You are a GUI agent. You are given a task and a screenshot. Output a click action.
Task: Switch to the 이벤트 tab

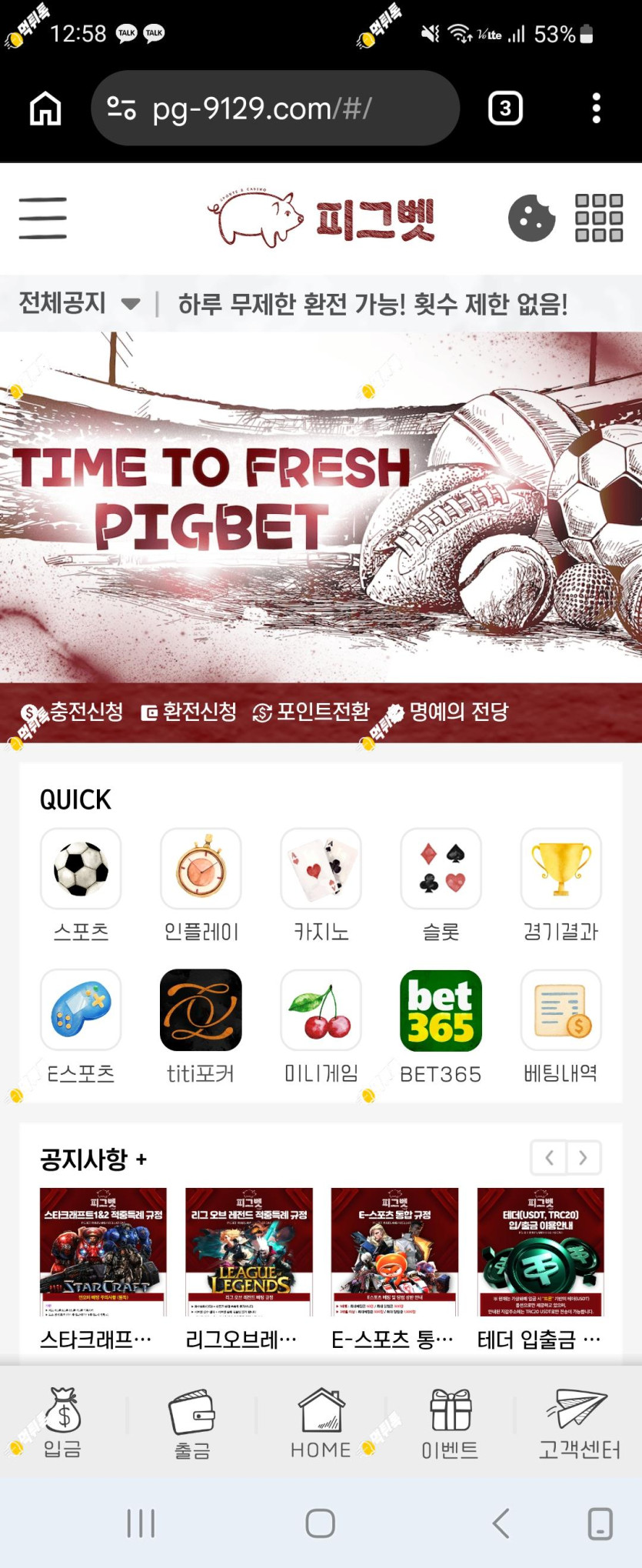coord(450,1424)
